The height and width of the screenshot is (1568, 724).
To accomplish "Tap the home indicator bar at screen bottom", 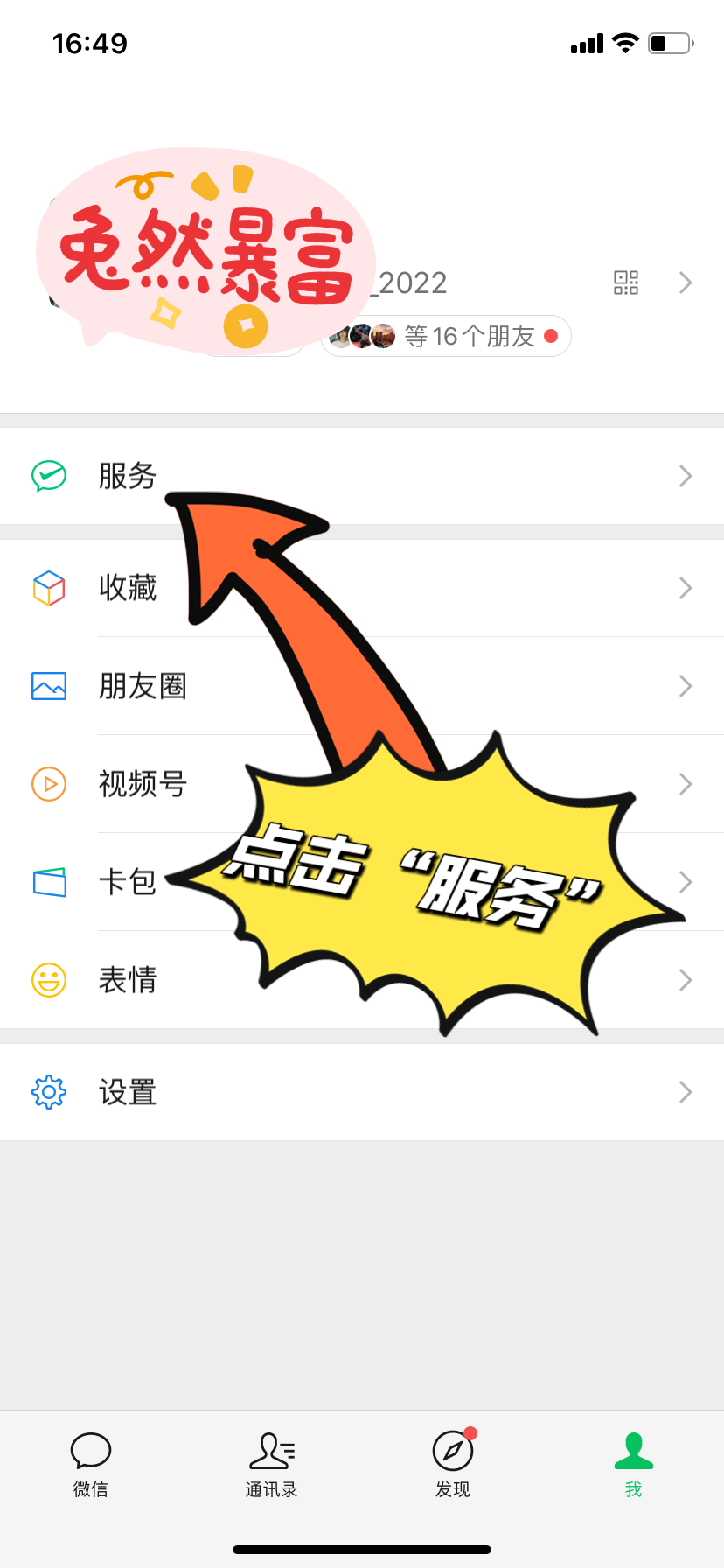I will [362, 1550].
